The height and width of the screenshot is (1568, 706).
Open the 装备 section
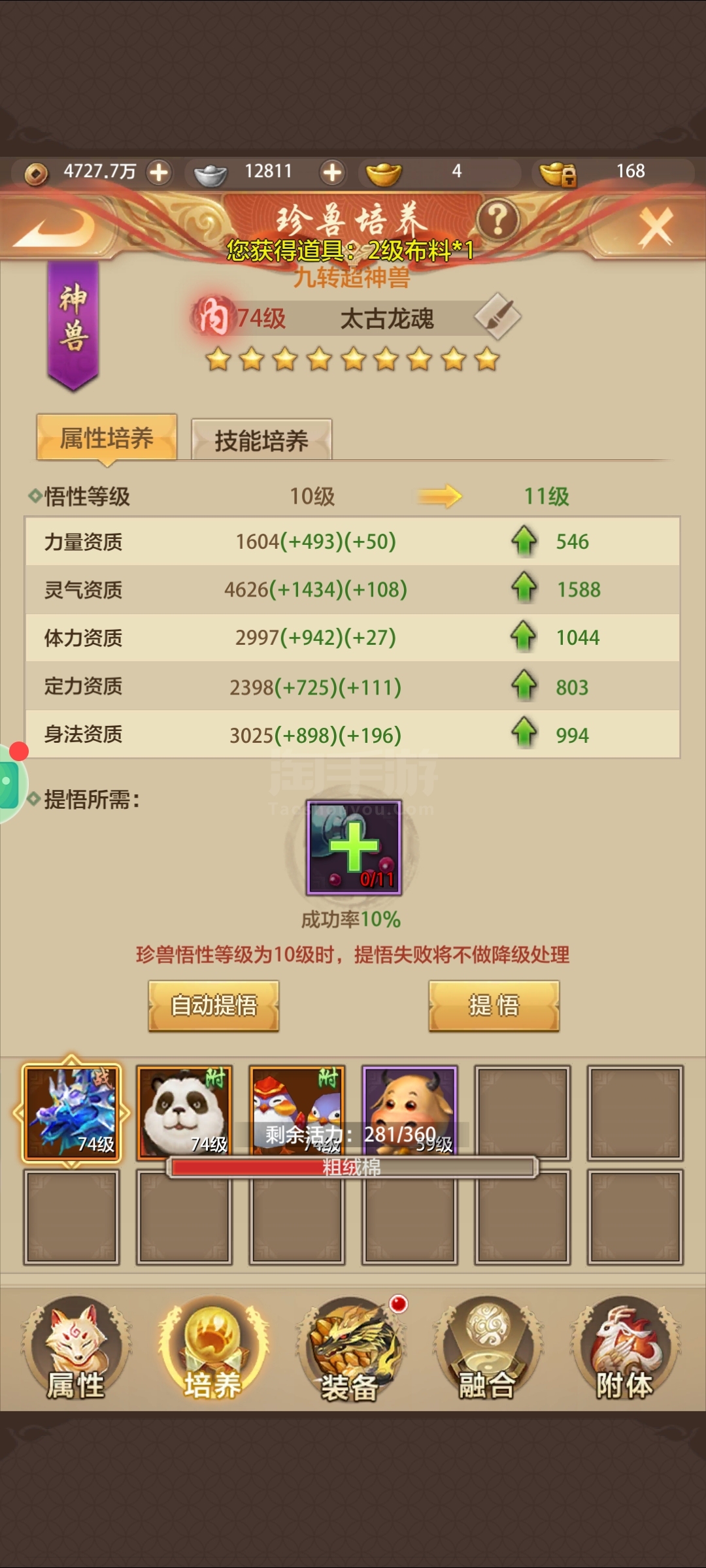click(350, 1350)
